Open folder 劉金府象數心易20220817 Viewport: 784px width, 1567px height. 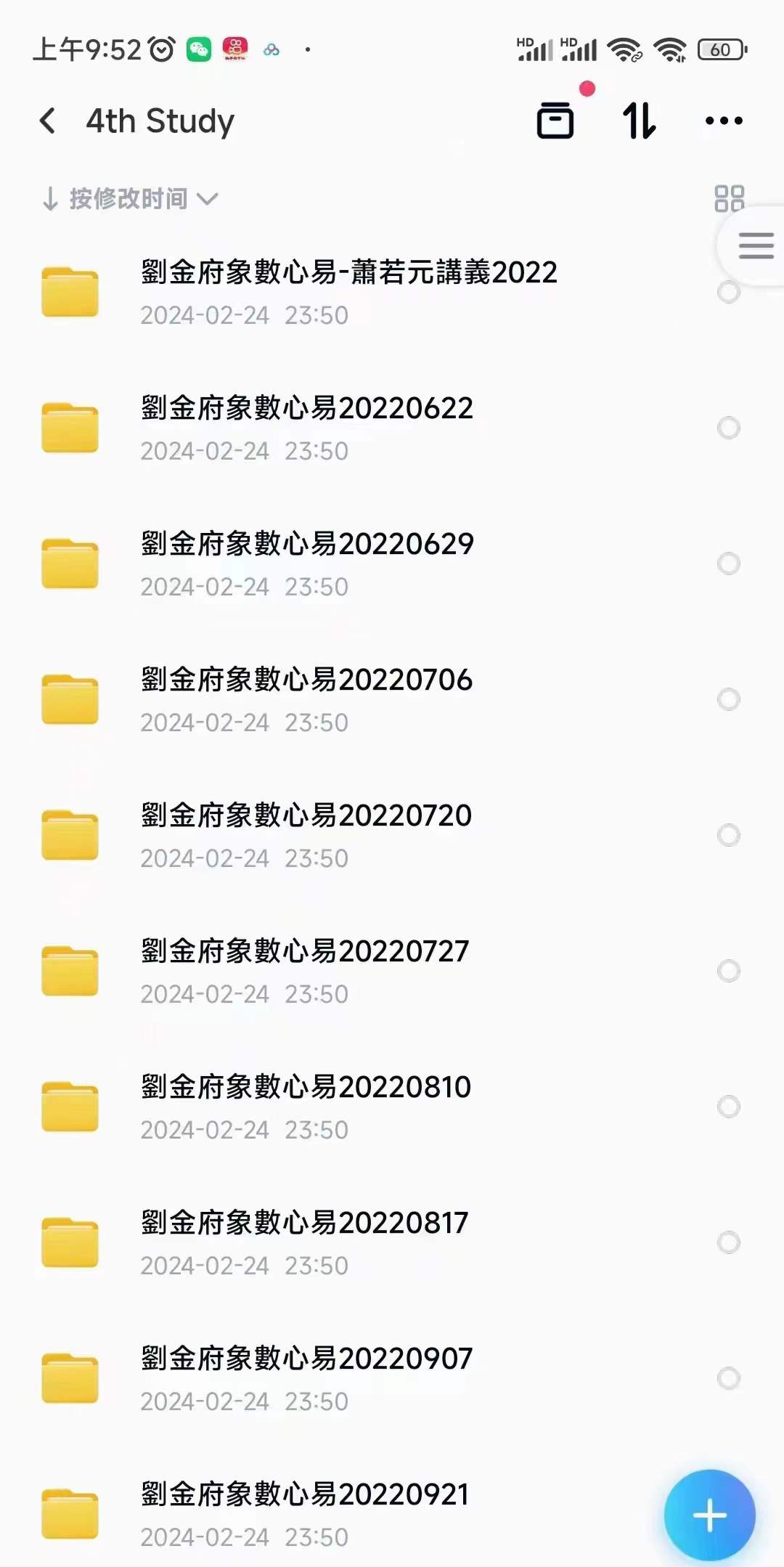click(305, 1242)
